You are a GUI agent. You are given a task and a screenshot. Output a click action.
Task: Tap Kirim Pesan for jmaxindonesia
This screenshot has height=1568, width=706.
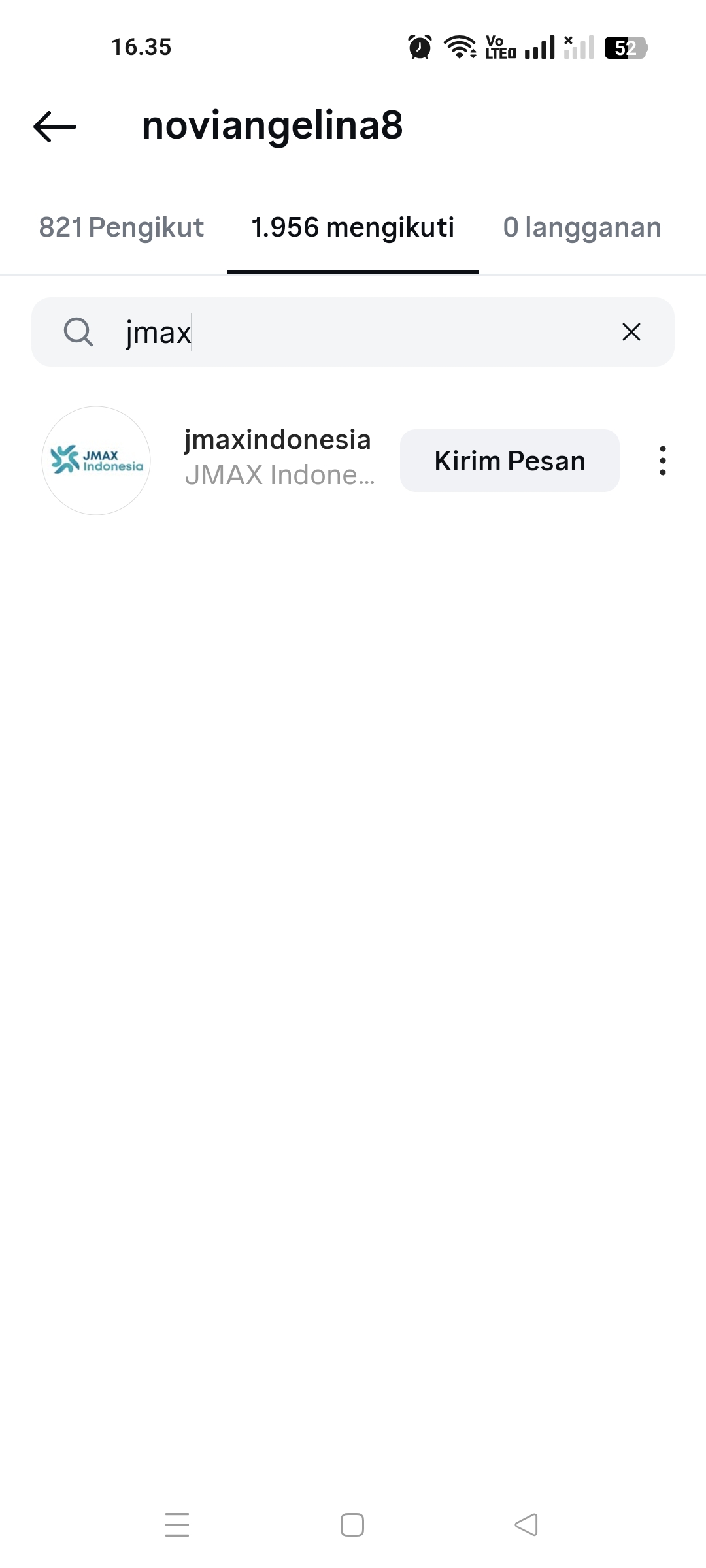pos(509,461)
